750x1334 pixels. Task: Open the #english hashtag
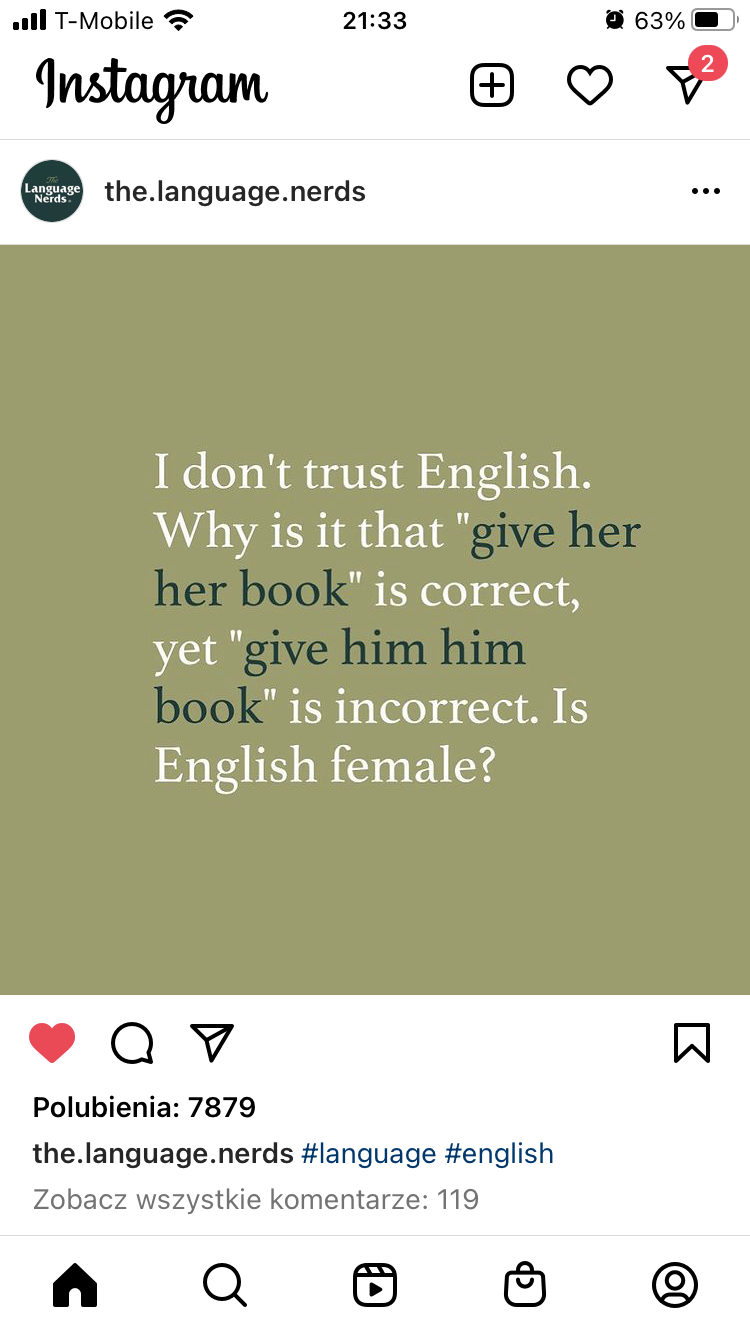[499, 1154]
